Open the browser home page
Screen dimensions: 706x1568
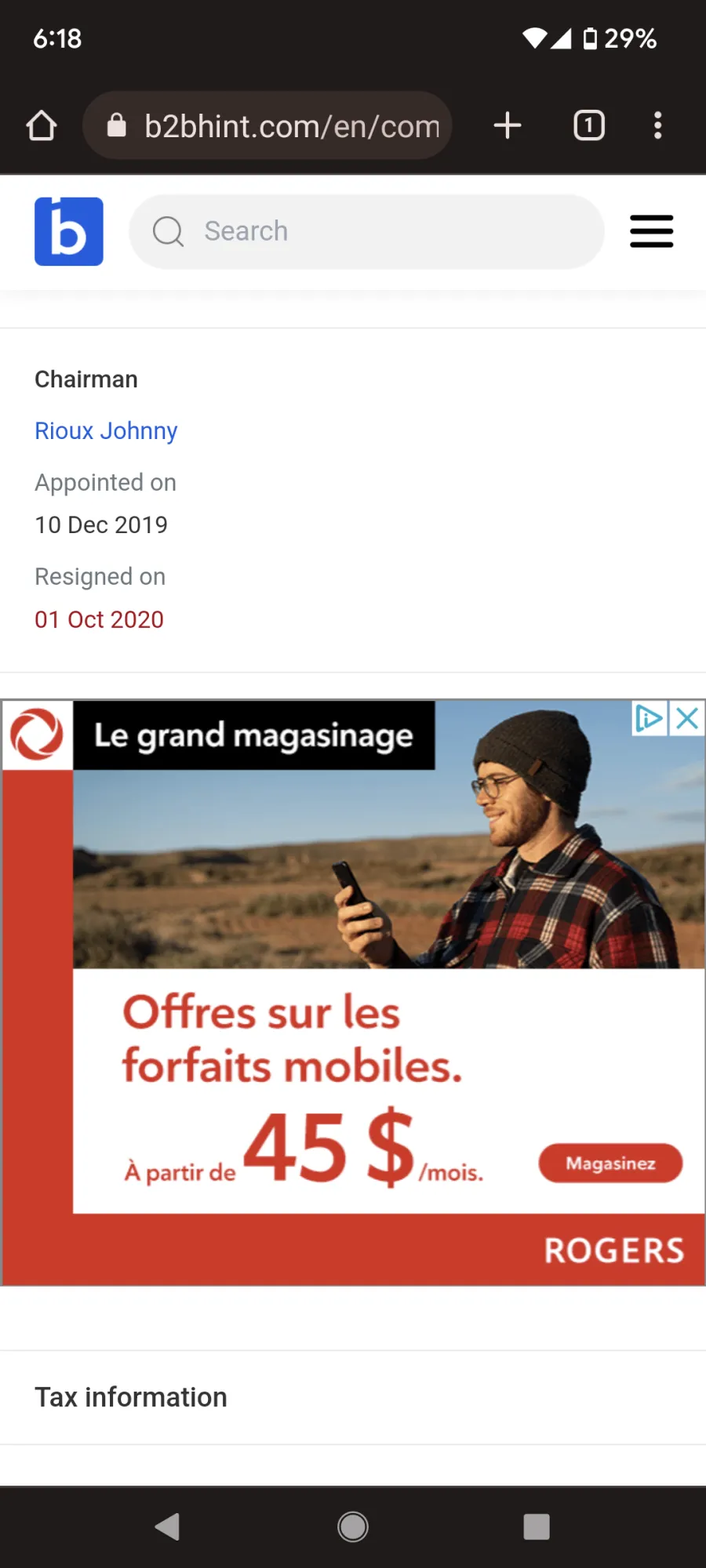click(x=42, y=125)
